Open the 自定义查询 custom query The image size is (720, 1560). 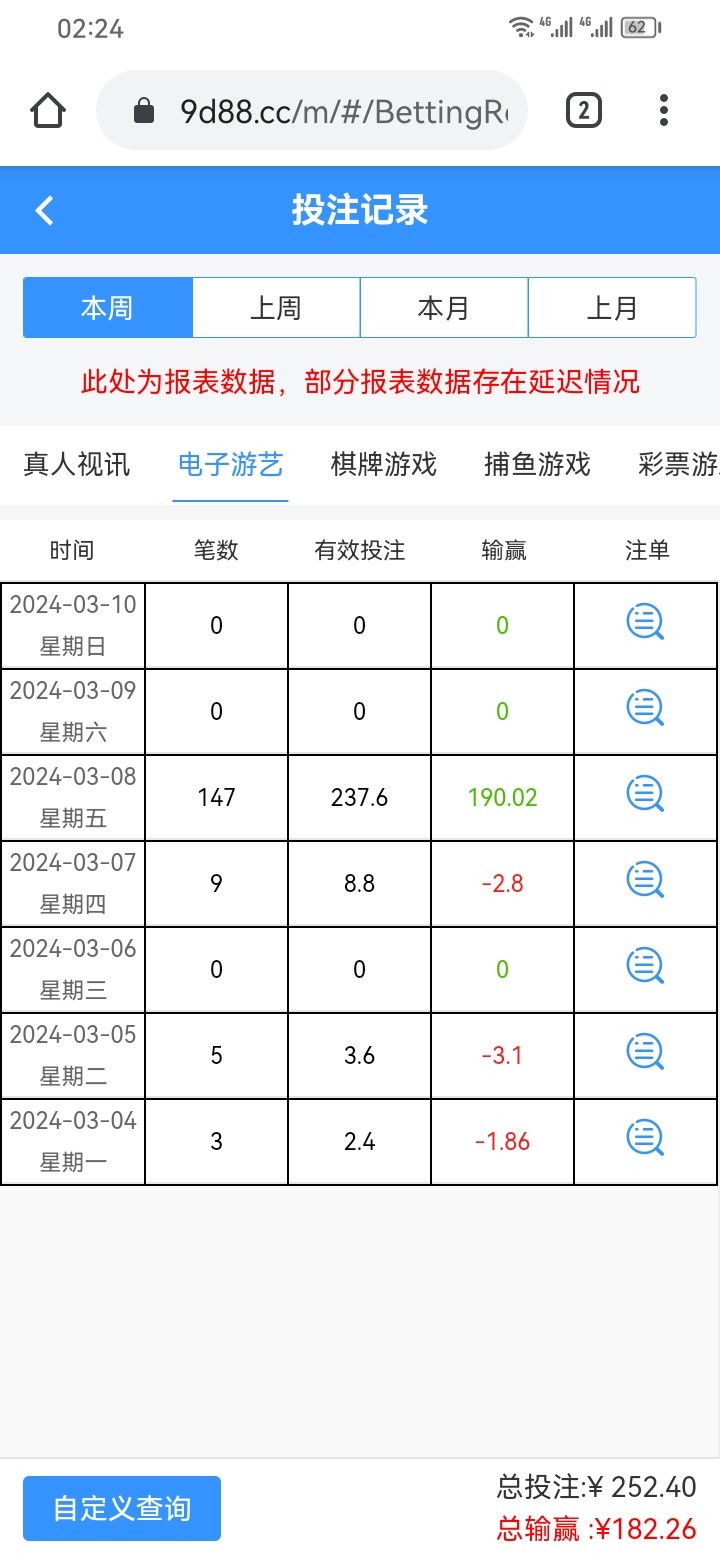[122, 1508]
